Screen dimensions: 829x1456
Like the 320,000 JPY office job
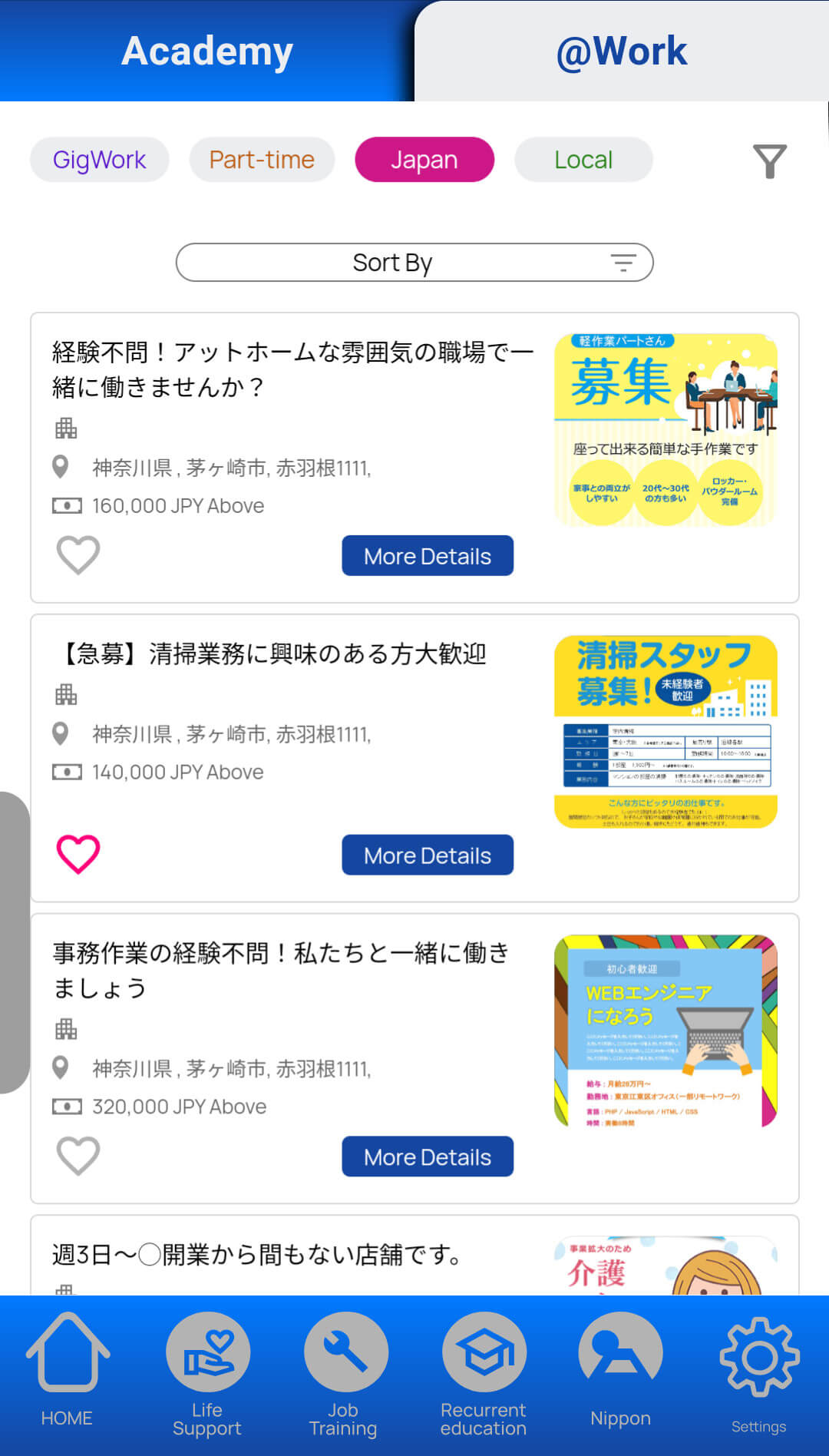click(x=78, y=1155)
